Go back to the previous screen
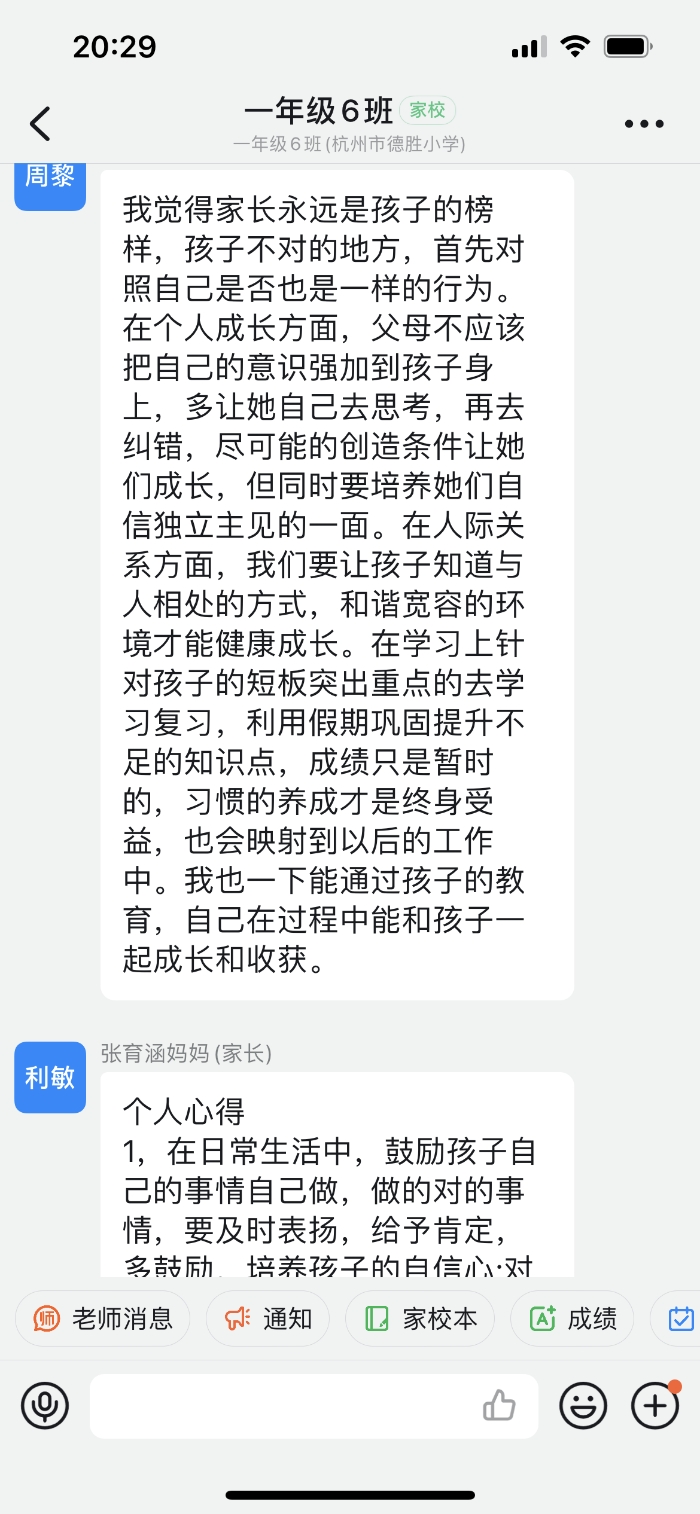This screenshot has height=1514, width=700. (40, 124)
